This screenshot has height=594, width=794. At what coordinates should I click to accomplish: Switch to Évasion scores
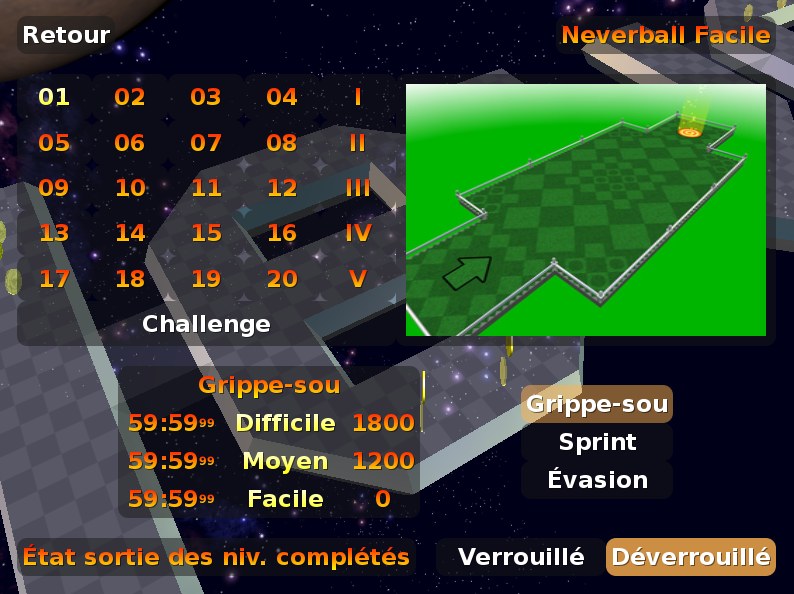pos(597,480)
